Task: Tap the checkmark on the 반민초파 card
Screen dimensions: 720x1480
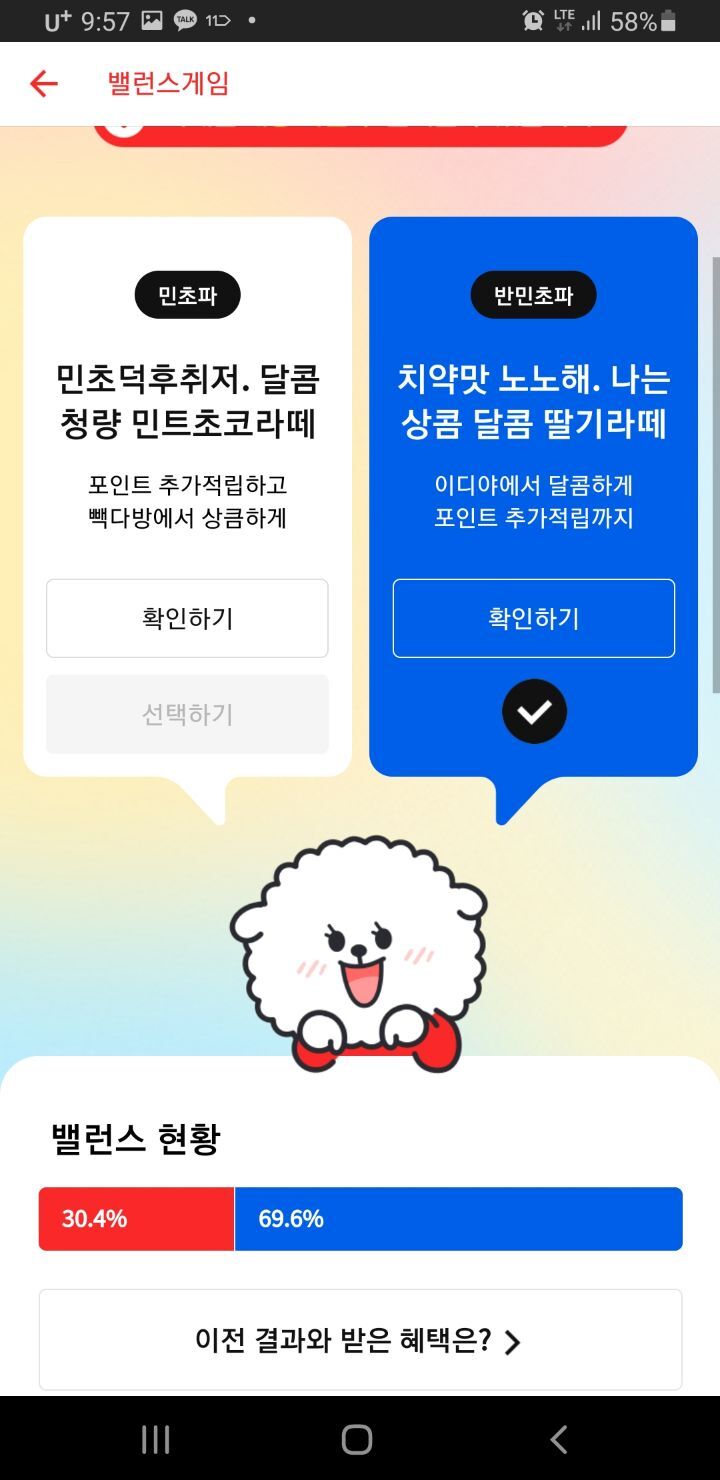Action: (x=534, y=711)
